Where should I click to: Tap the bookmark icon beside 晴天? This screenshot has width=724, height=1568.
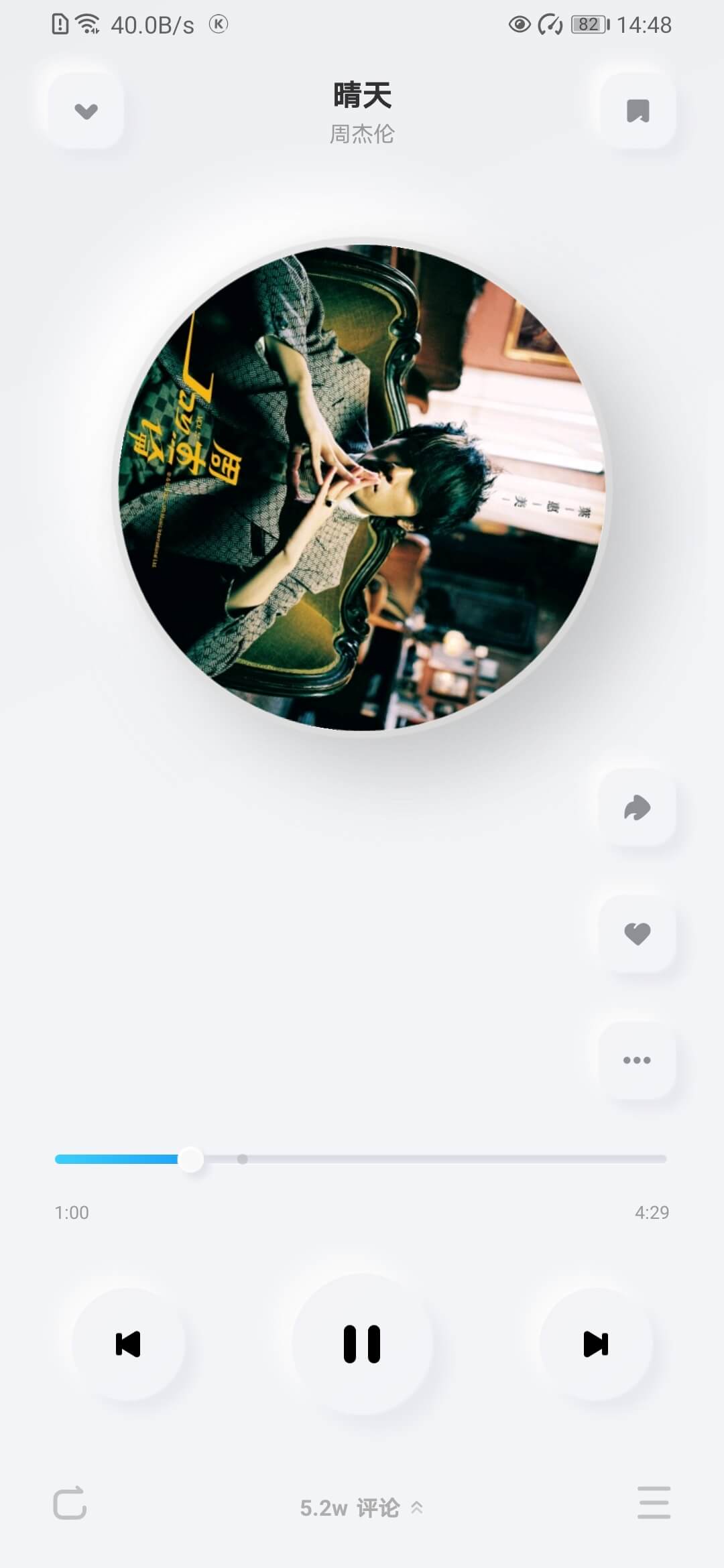tap(638, 111)
